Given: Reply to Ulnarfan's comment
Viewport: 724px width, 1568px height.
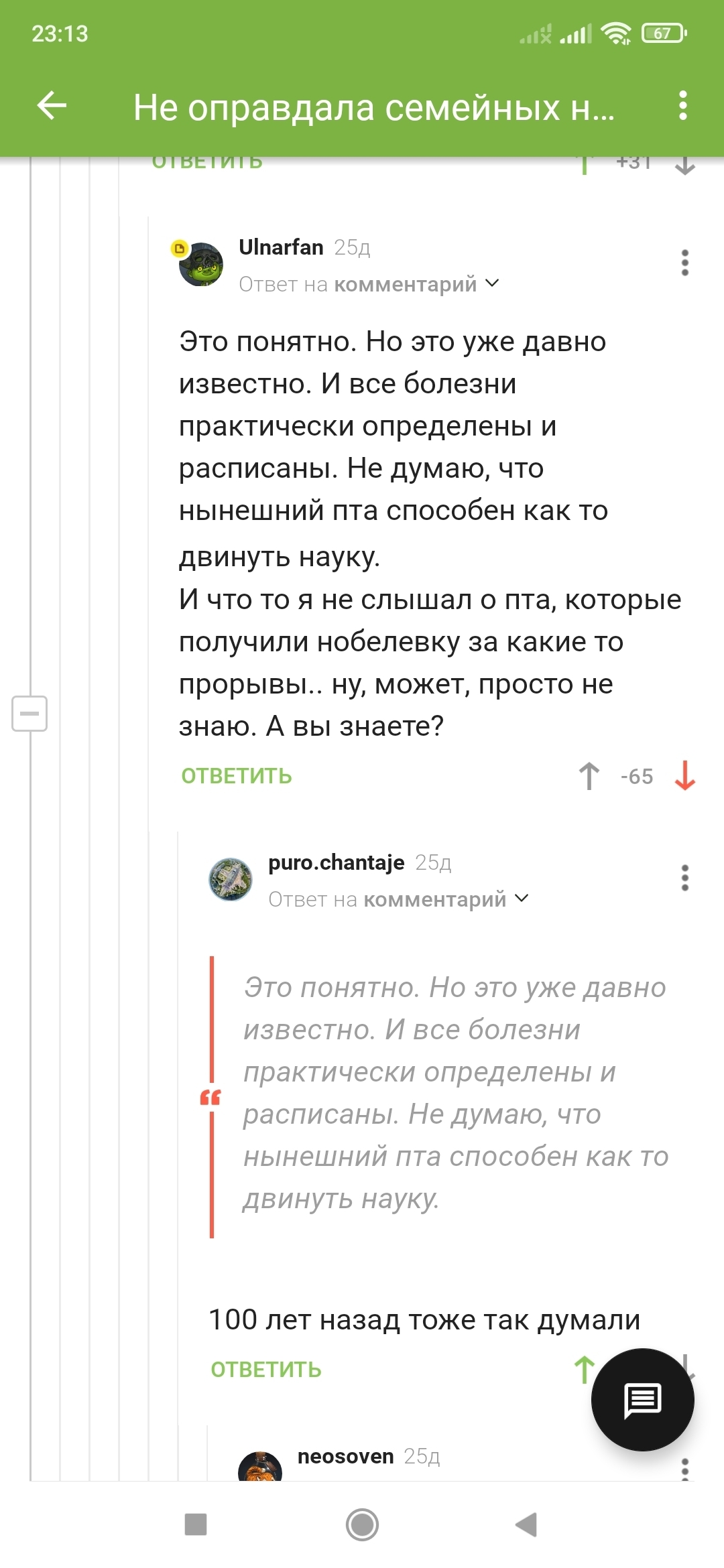Looking at the screenshot, I should click(237, 776).
